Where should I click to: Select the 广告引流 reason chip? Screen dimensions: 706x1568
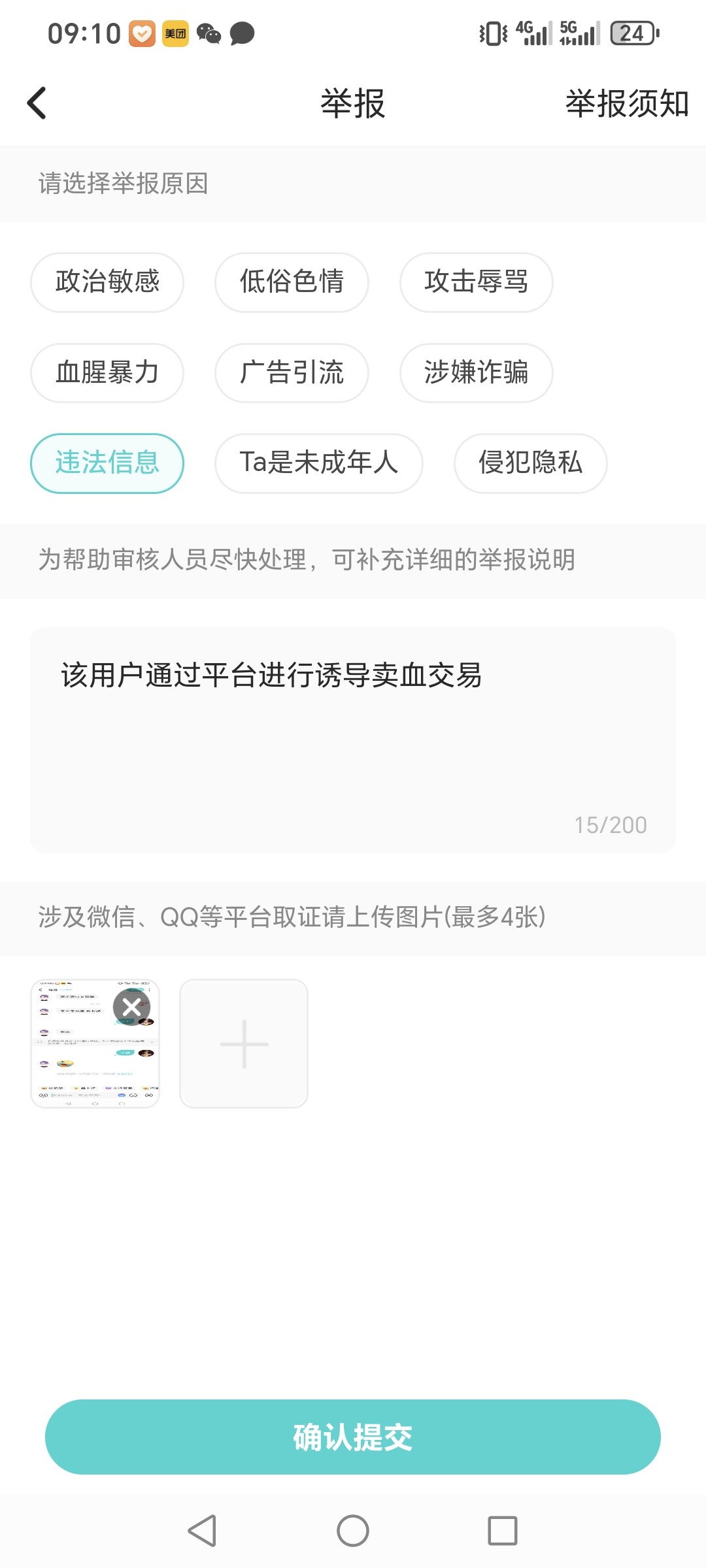click(292, 373)
